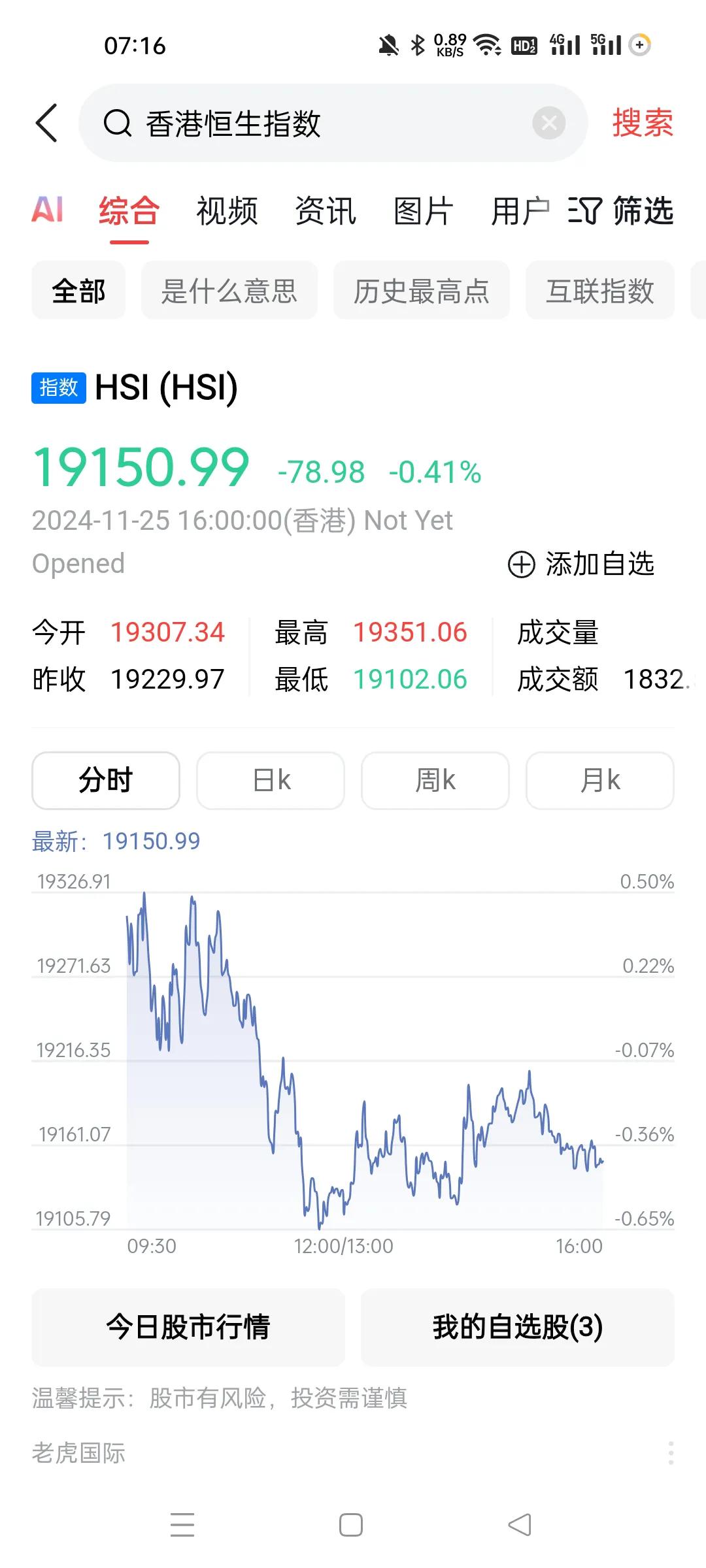Image resolution: width=706 pixels, height=1568 pixels.
Task: Open the AI tab
Action: click(x=48, y=210)
